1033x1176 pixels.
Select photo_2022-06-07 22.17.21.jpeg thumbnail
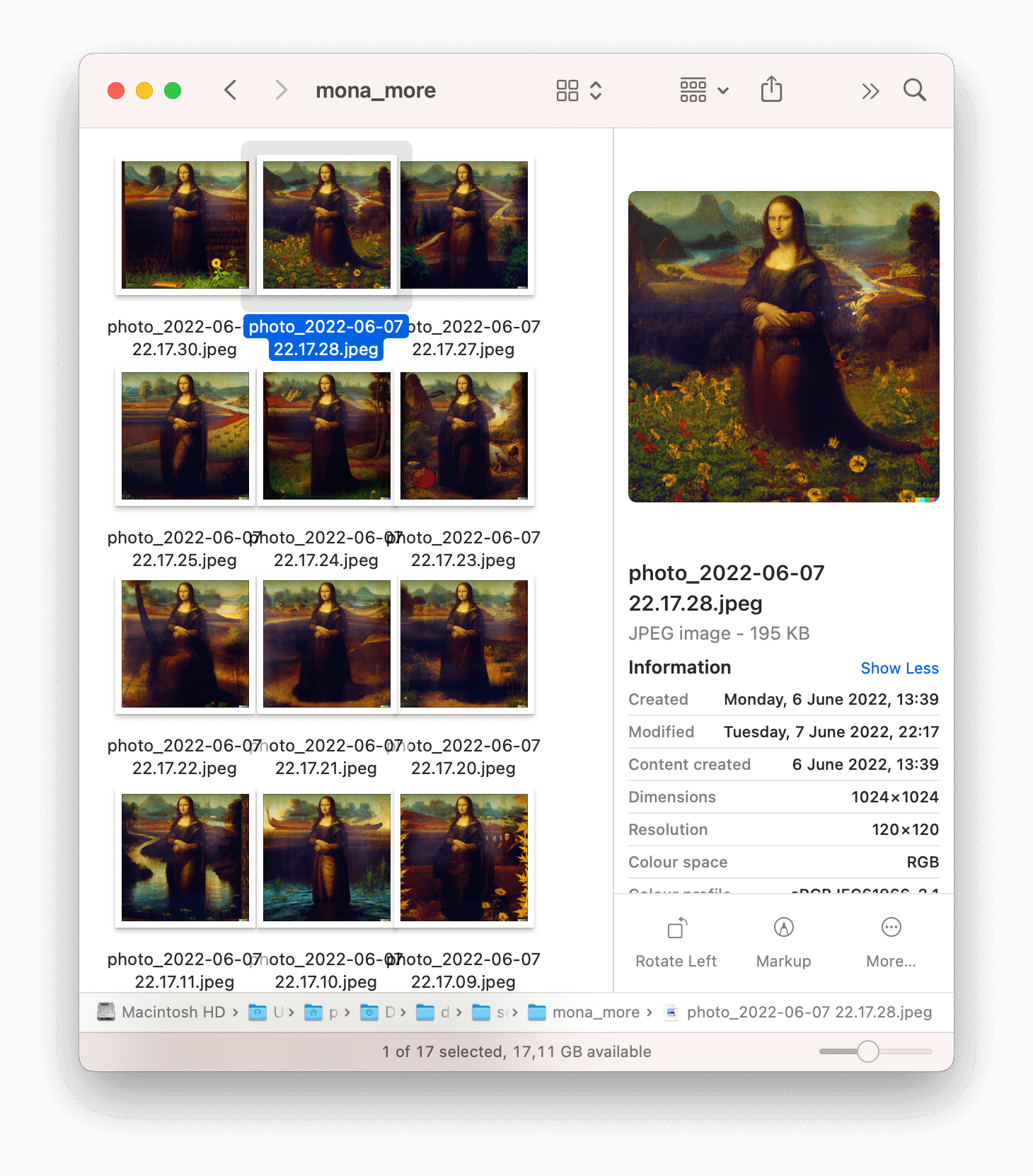coord(326,644)
